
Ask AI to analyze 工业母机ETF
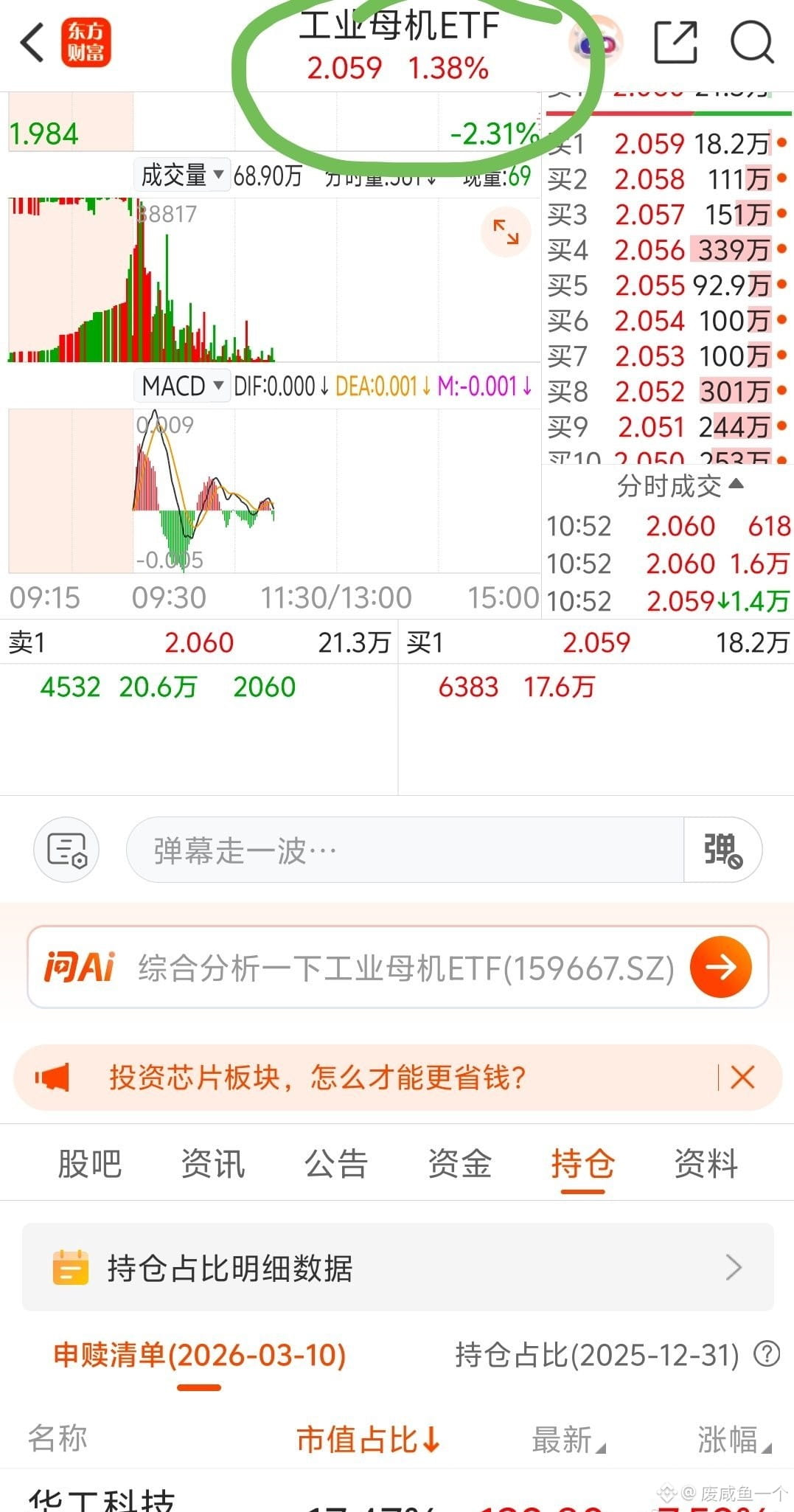(x=720, y=967)
